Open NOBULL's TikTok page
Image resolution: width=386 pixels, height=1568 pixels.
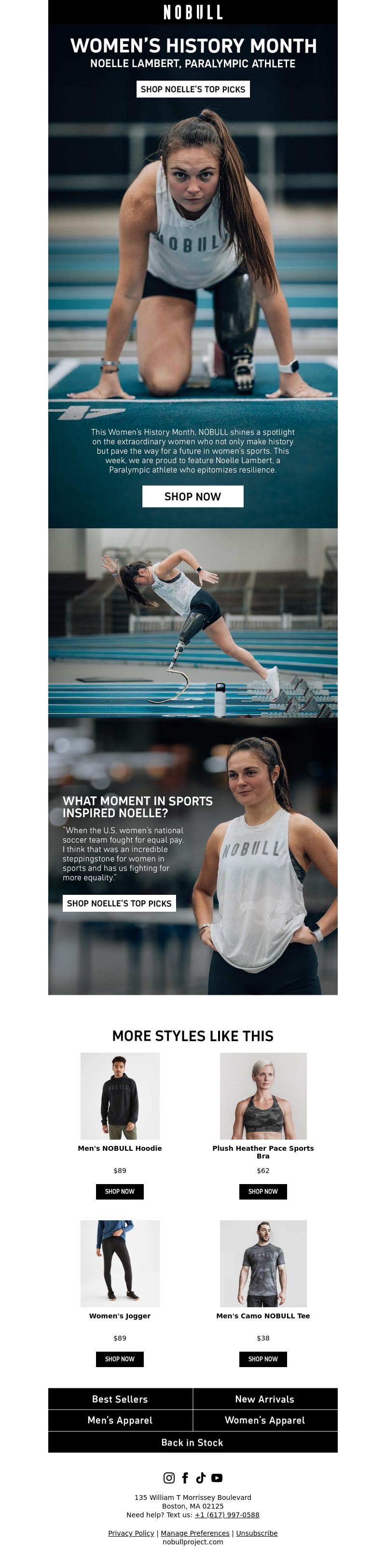[201, 1478]
